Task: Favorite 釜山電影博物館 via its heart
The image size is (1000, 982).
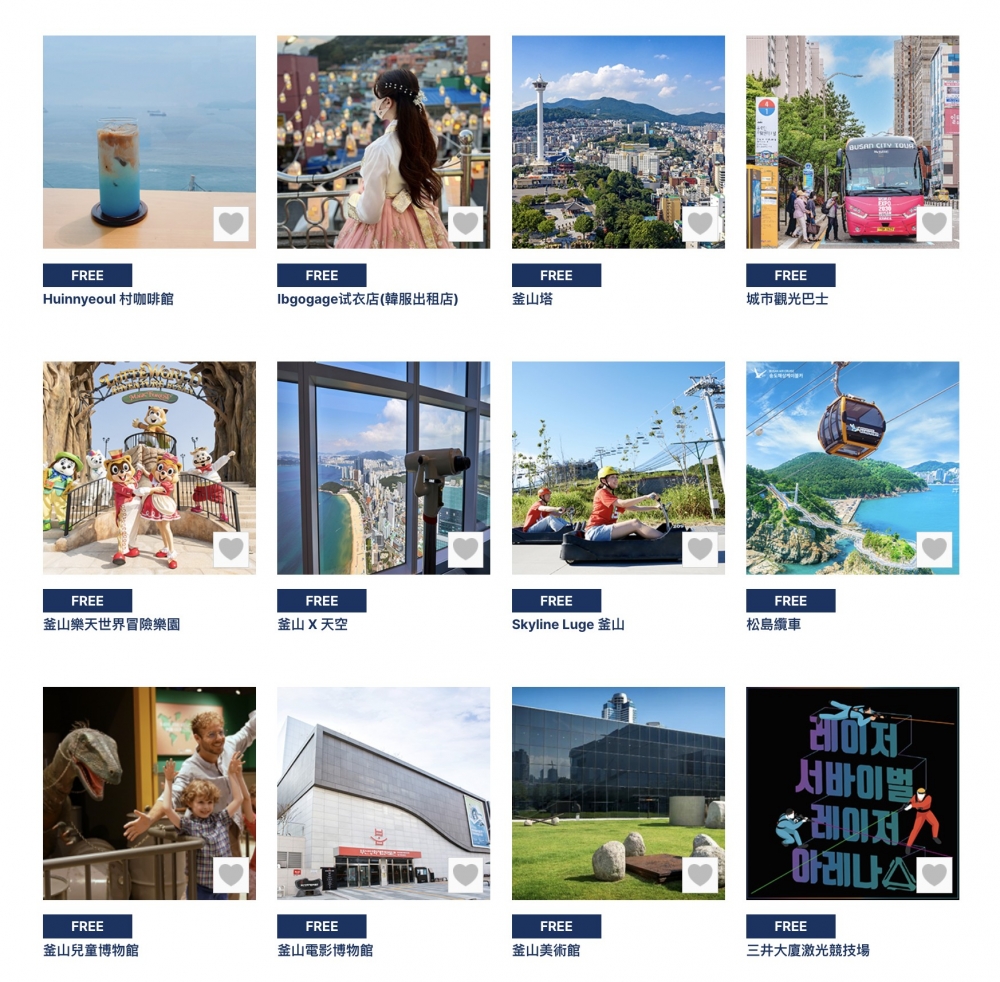Action: [x=465, y=875]
